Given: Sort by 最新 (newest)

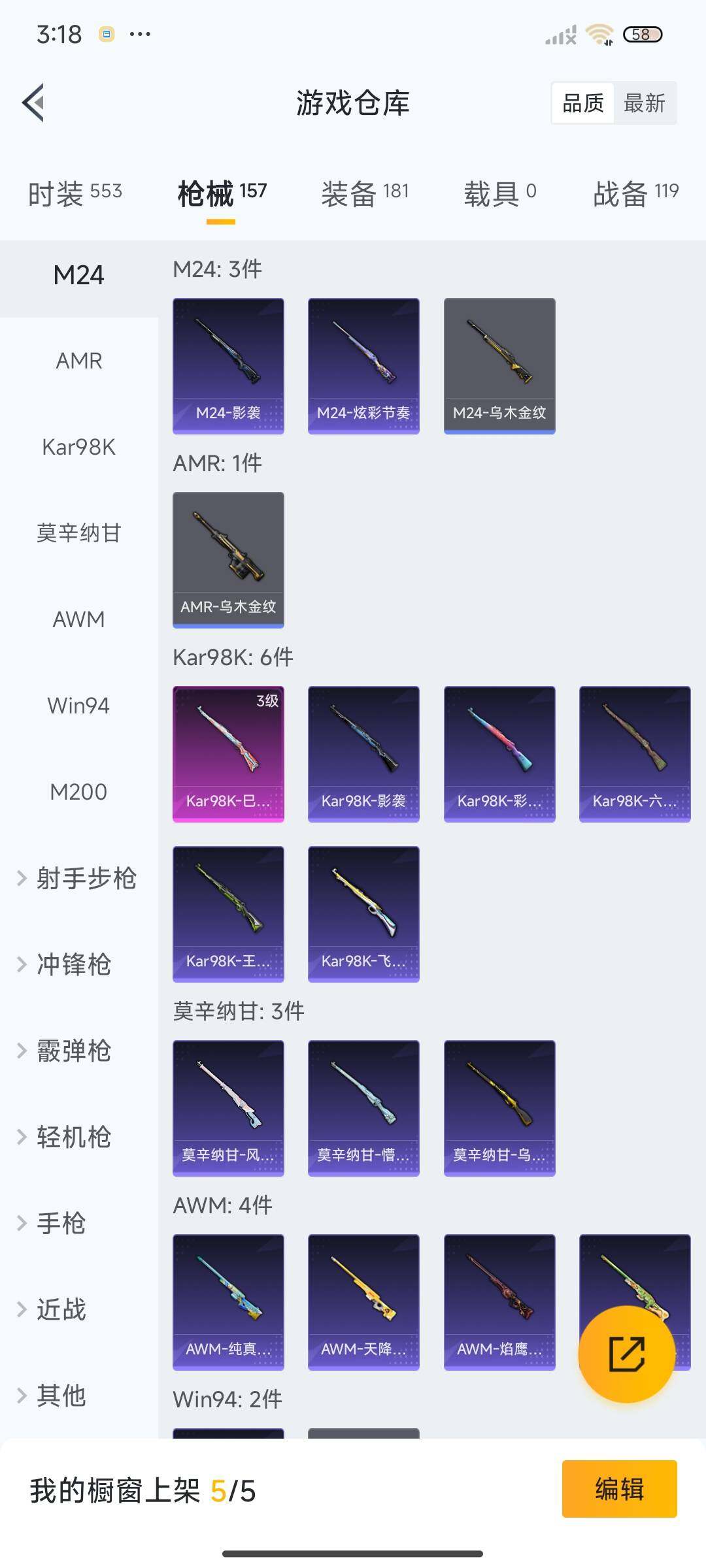Looking at the screenshot, I should [644, 103].
